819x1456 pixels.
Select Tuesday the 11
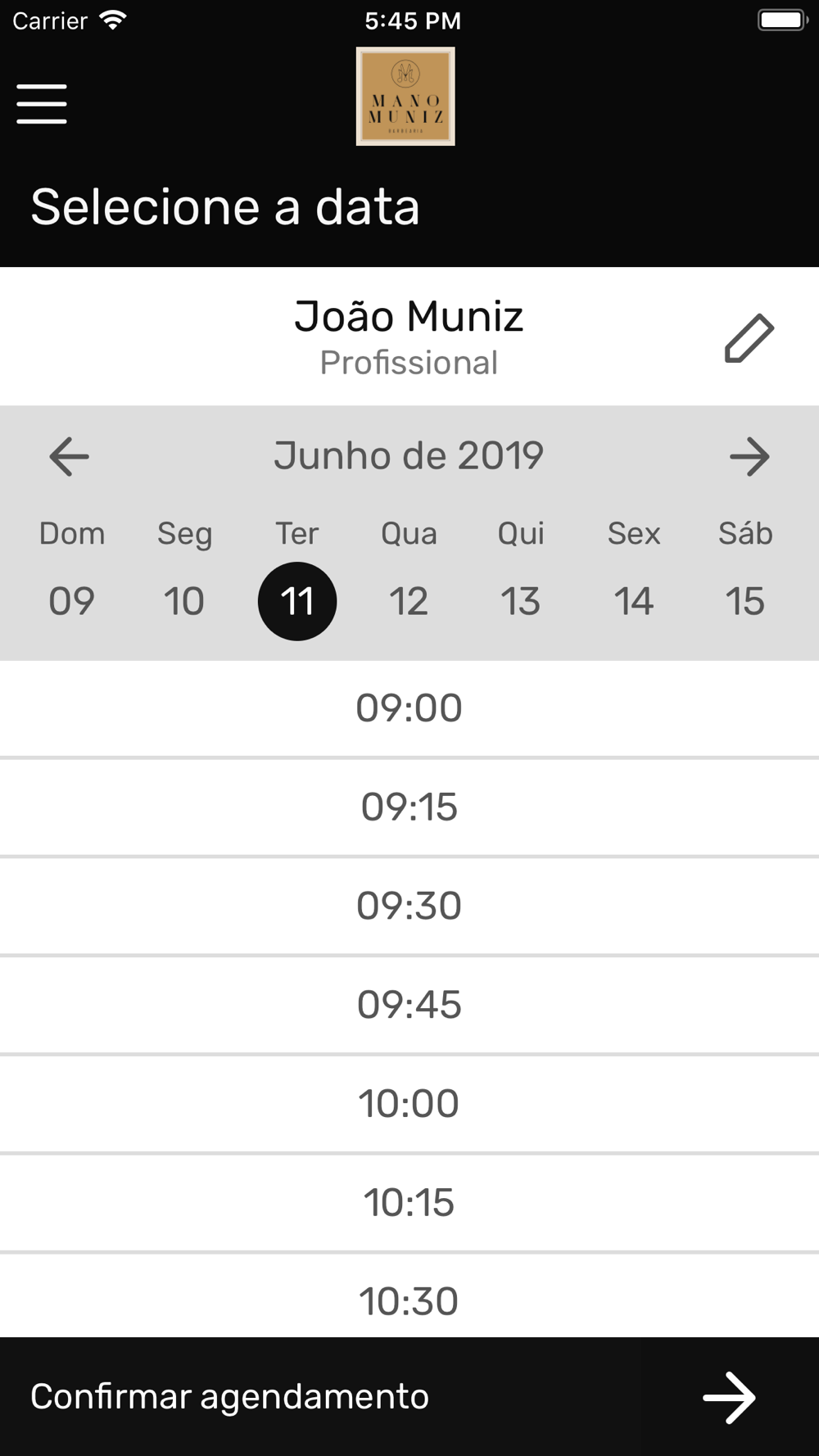pyautogui.click(x=297, y=601)
